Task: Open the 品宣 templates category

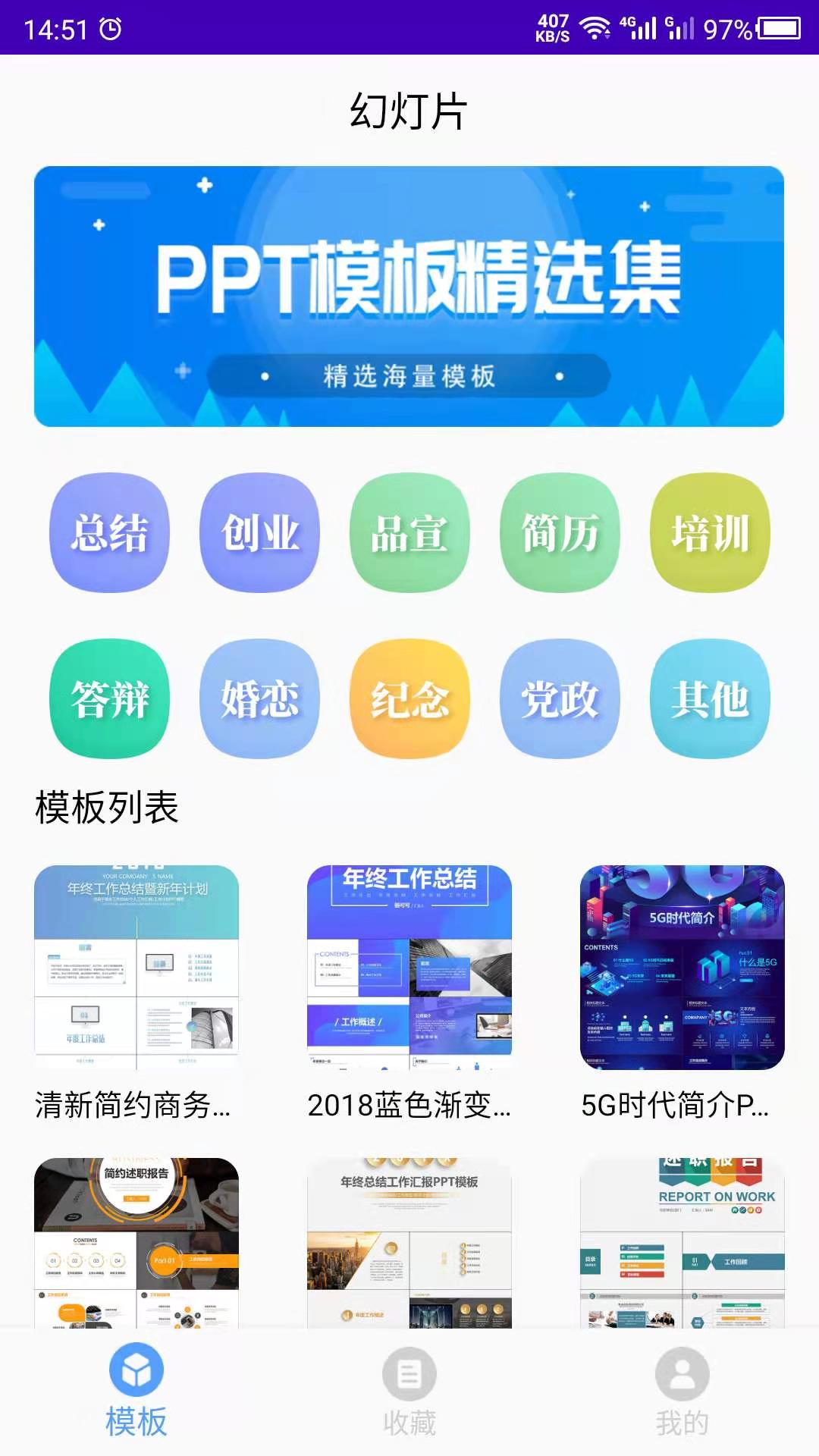Action: point(409,533)
